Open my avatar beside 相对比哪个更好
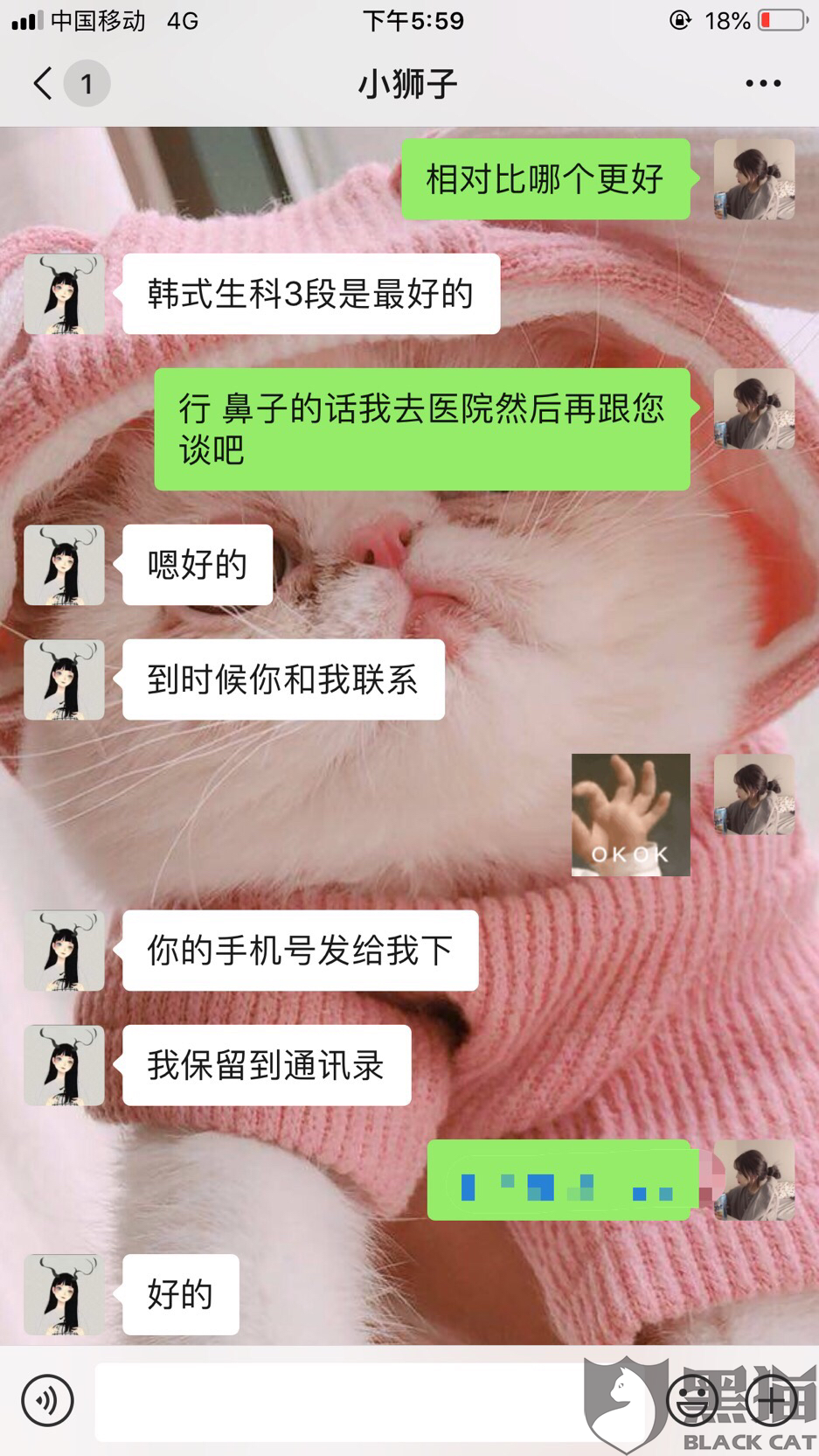819x1456 pixels. (753, 179)
